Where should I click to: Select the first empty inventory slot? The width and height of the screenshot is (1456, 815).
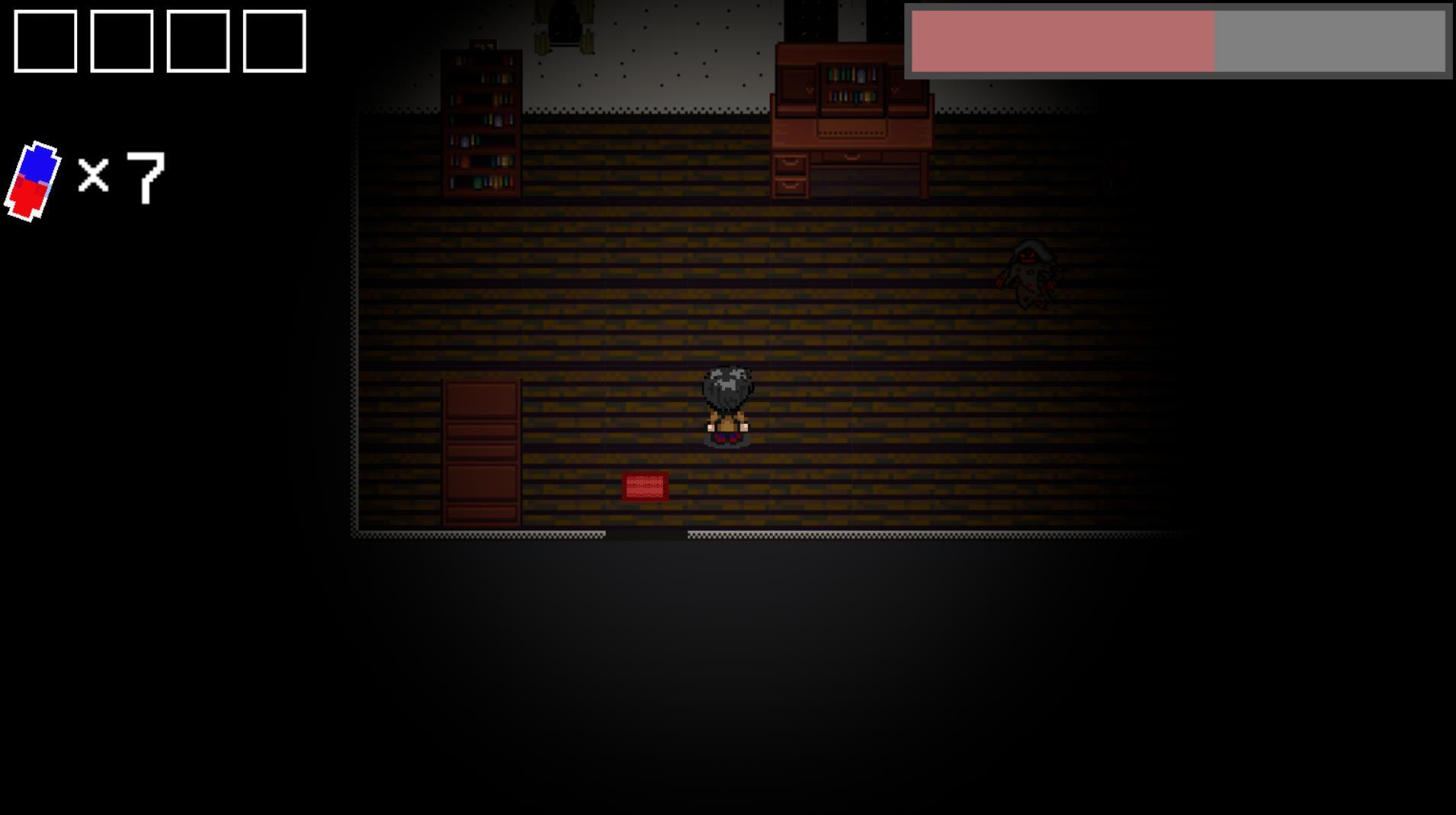pos(46,41)
